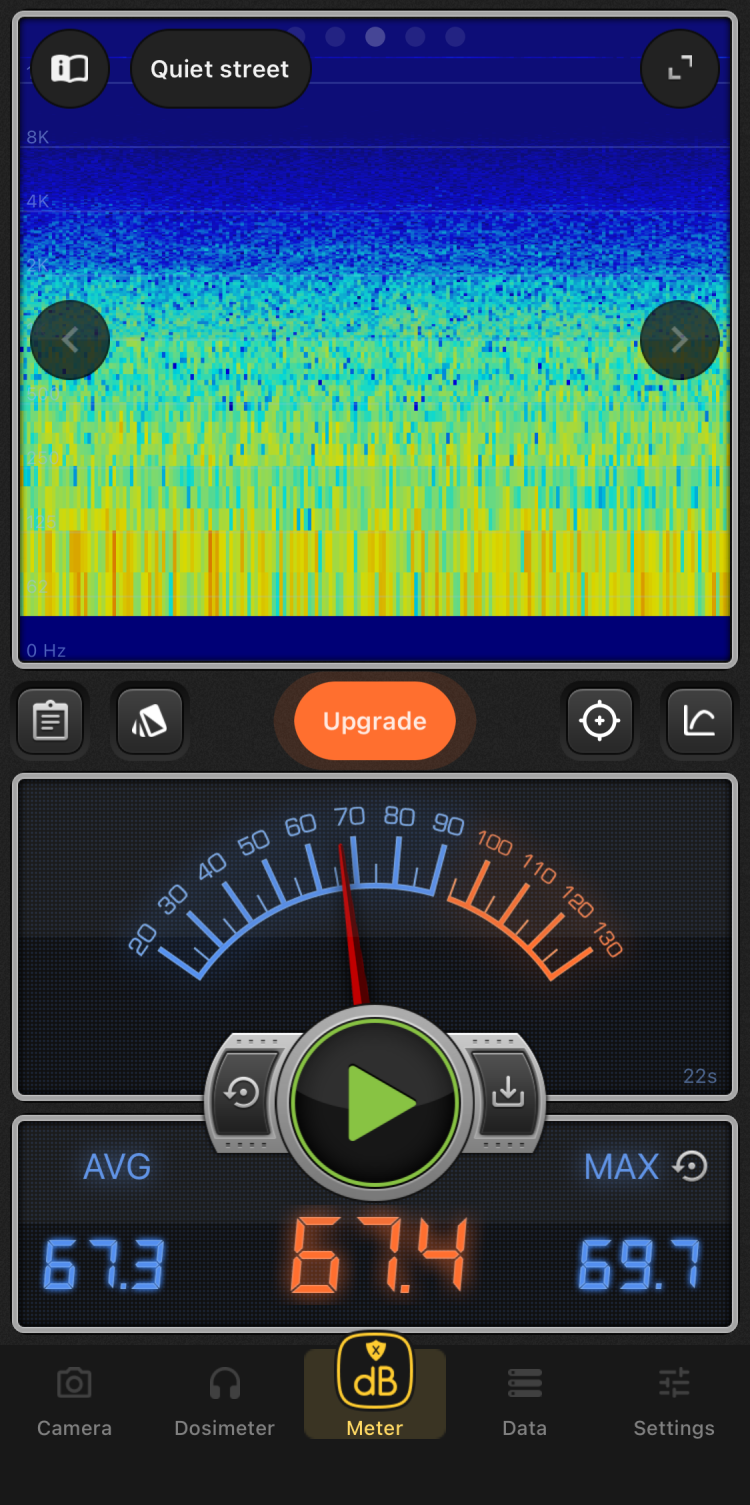Tap the eraser clear icon
750x1505 pixels.
point(150,721)
